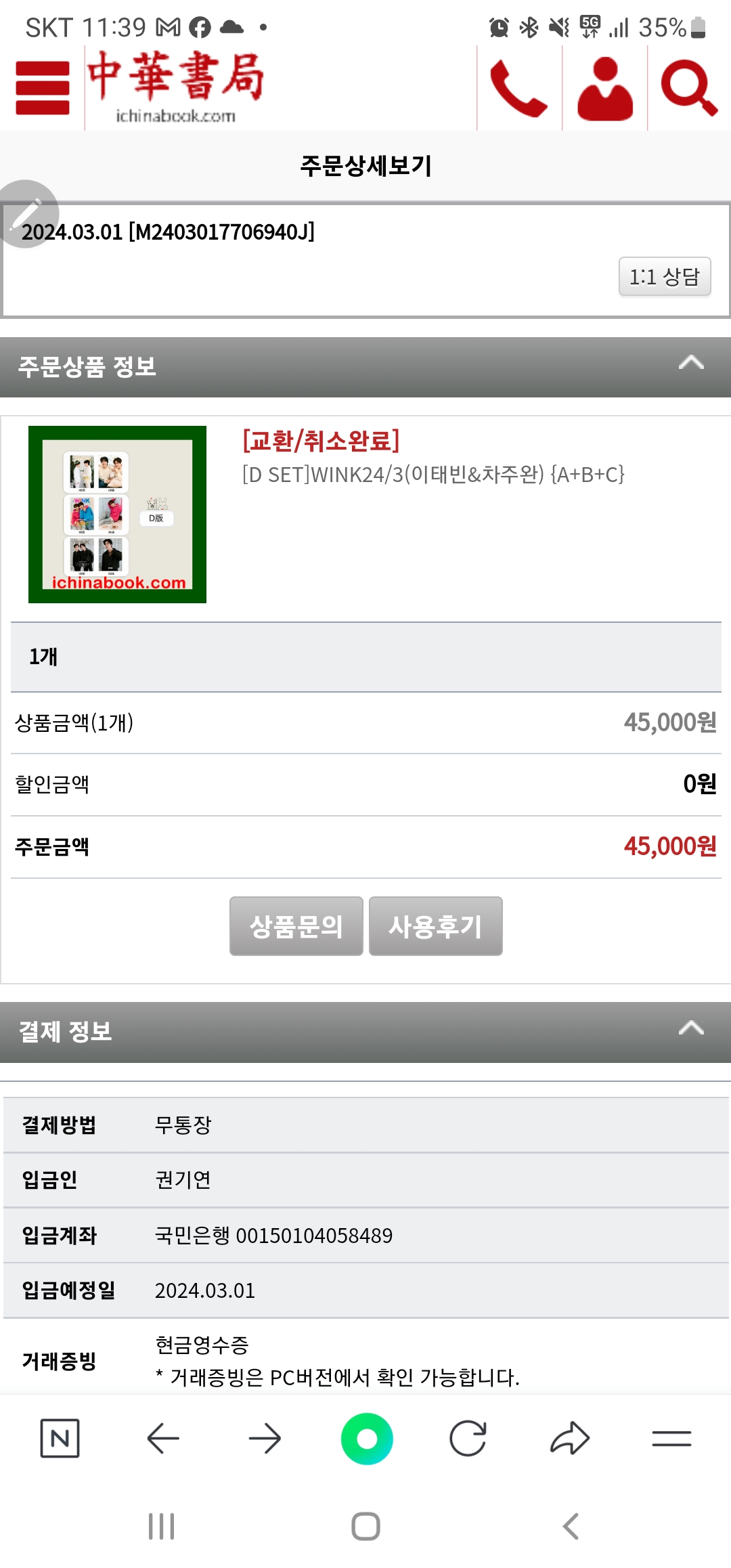The image size is (731, 1568).
Task: Go forward with the browser forward arrow
Action: pyautogui.click(x=265, y=1438)
